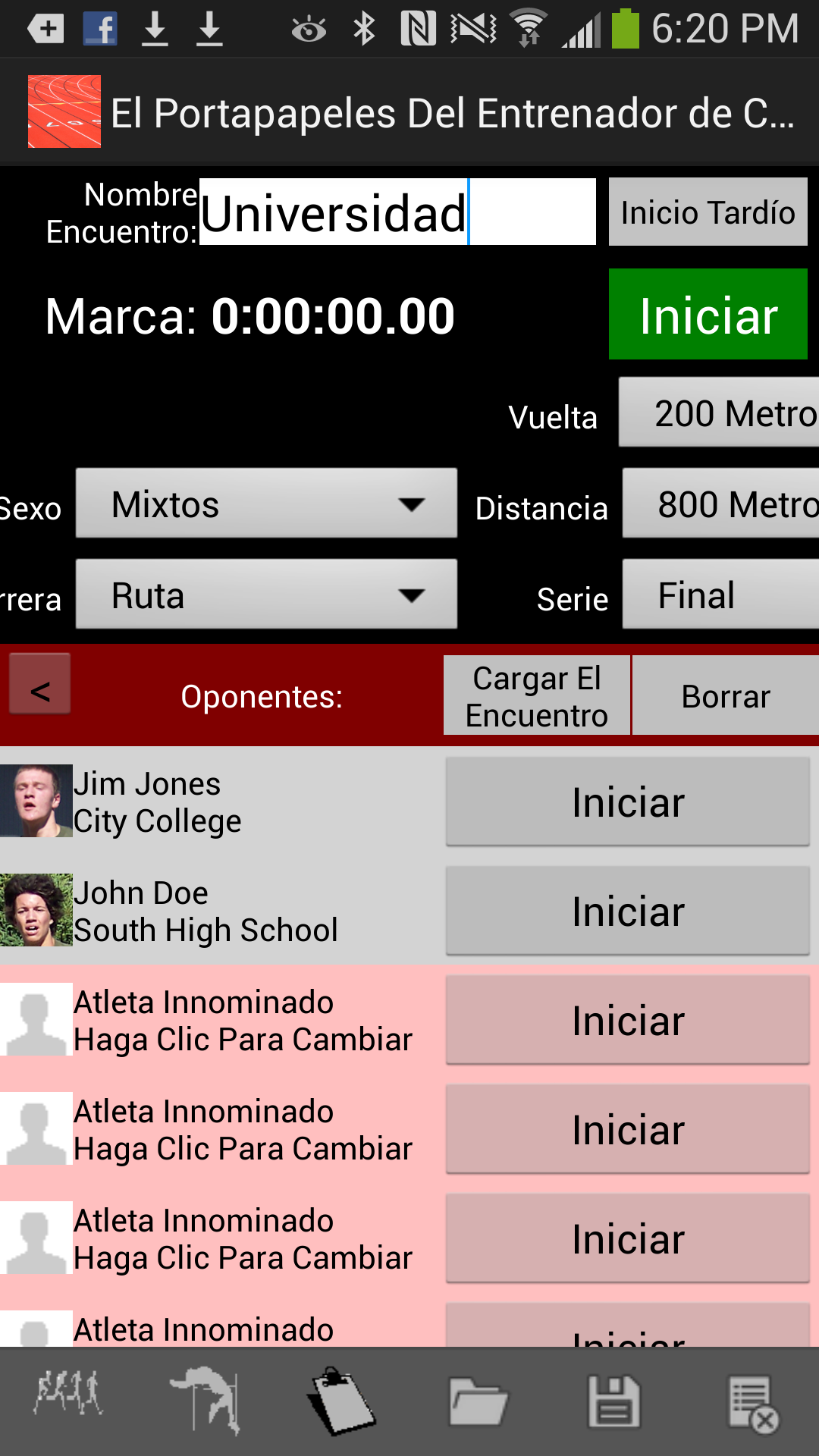
Task: Open the high jump icon in toolbar
Action: pyautogui.click(x=206, y=1401)
